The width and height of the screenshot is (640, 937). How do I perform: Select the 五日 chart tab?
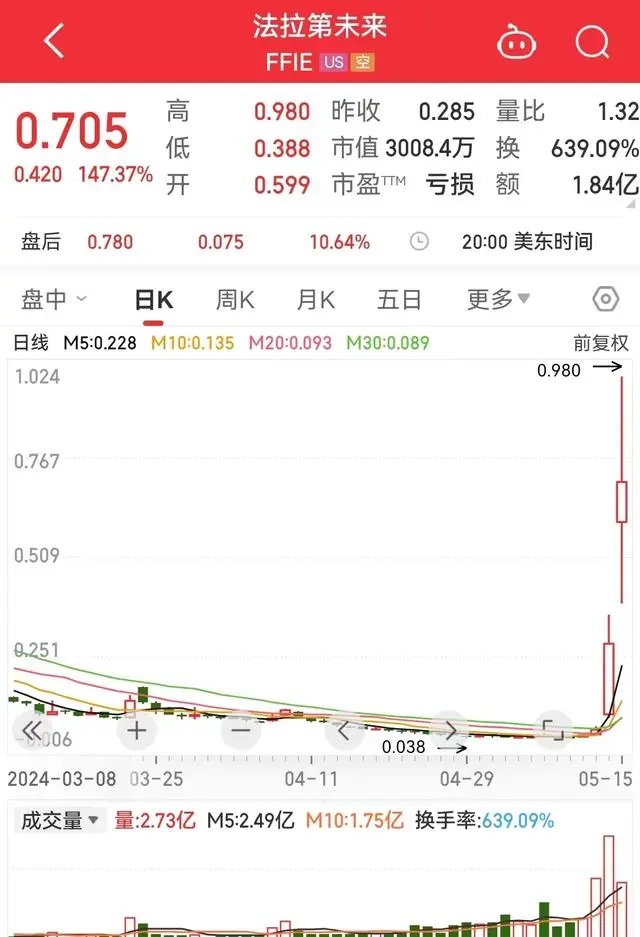point(399,299)
